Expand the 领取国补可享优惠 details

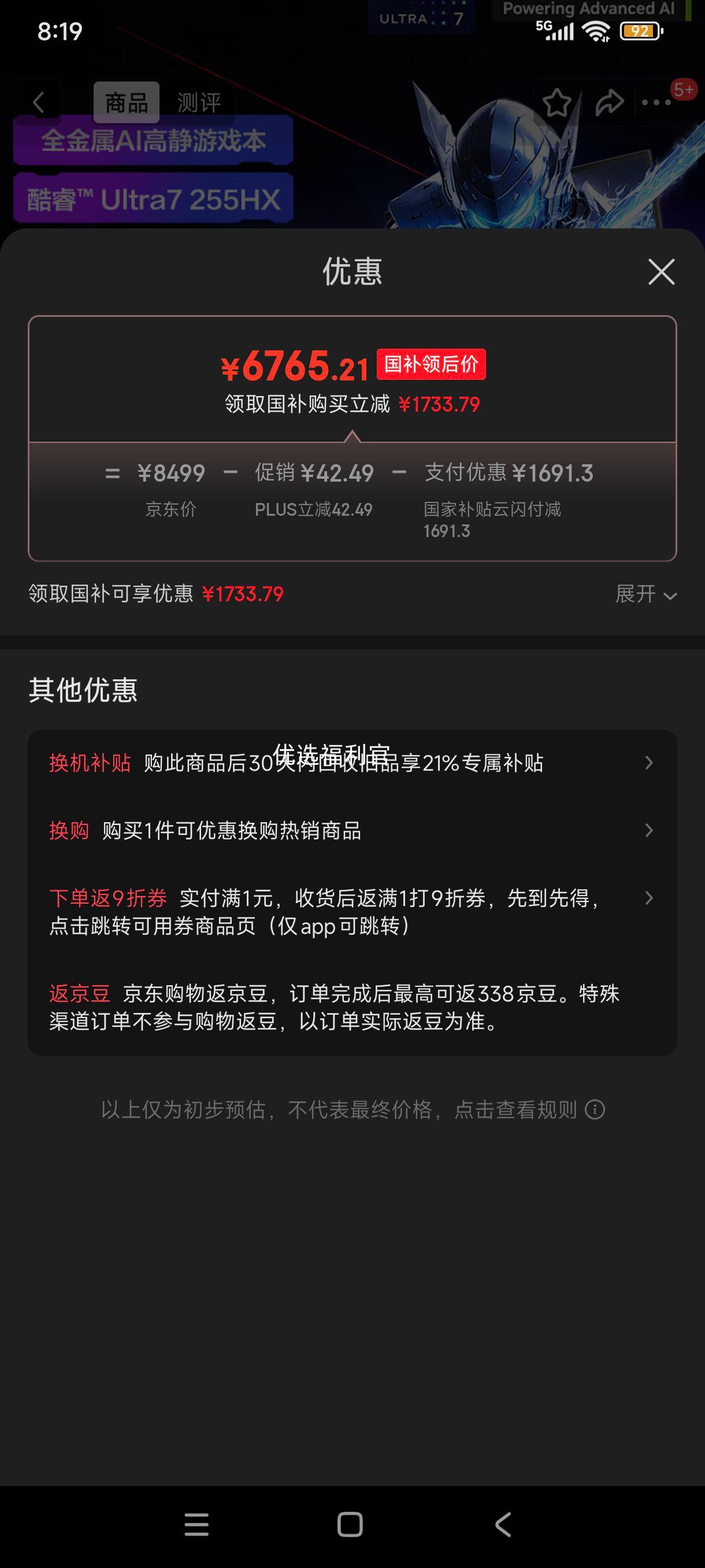[645, 594]
